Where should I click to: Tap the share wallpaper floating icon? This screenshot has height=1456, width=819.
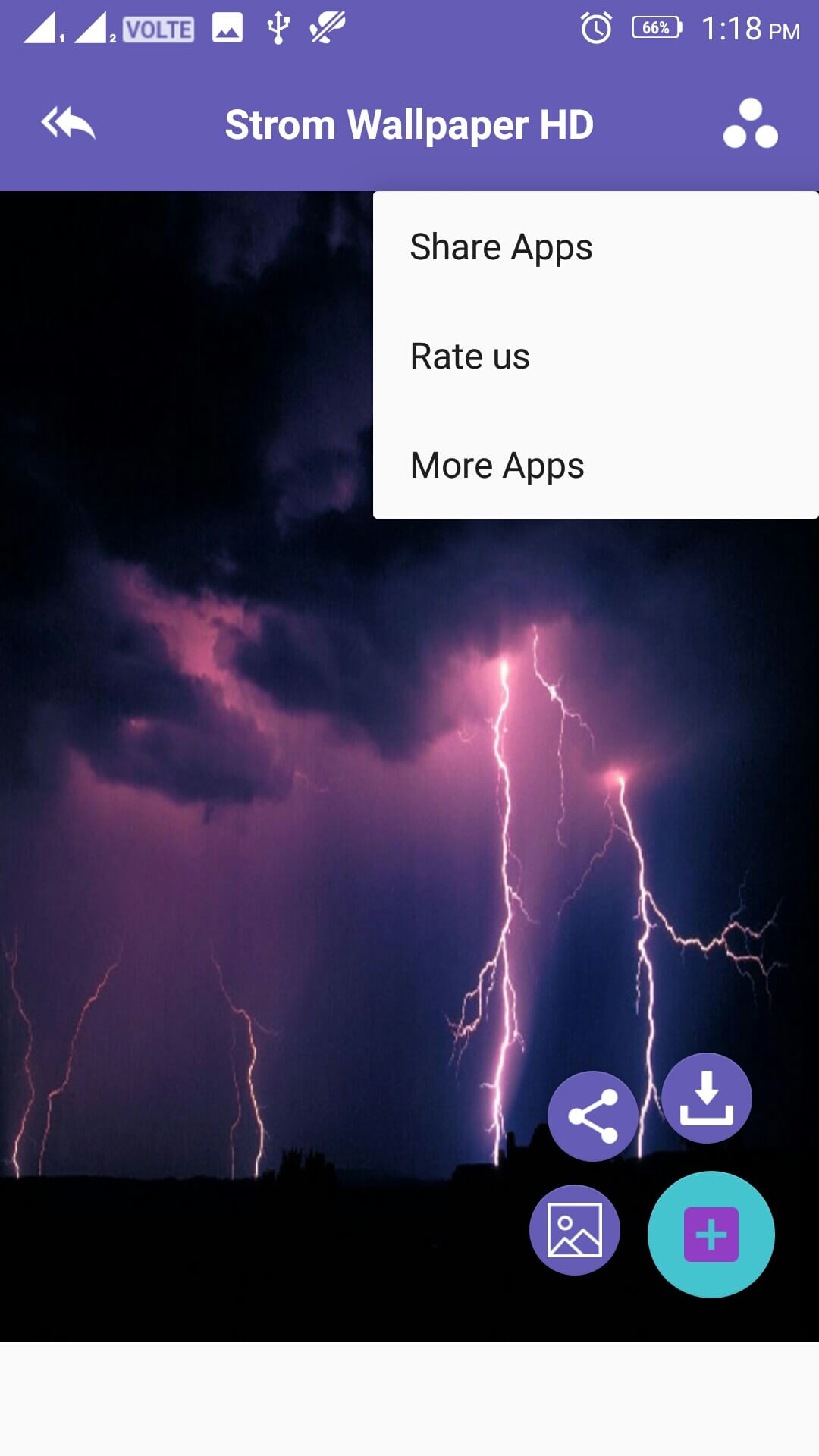pos(595,1116)
